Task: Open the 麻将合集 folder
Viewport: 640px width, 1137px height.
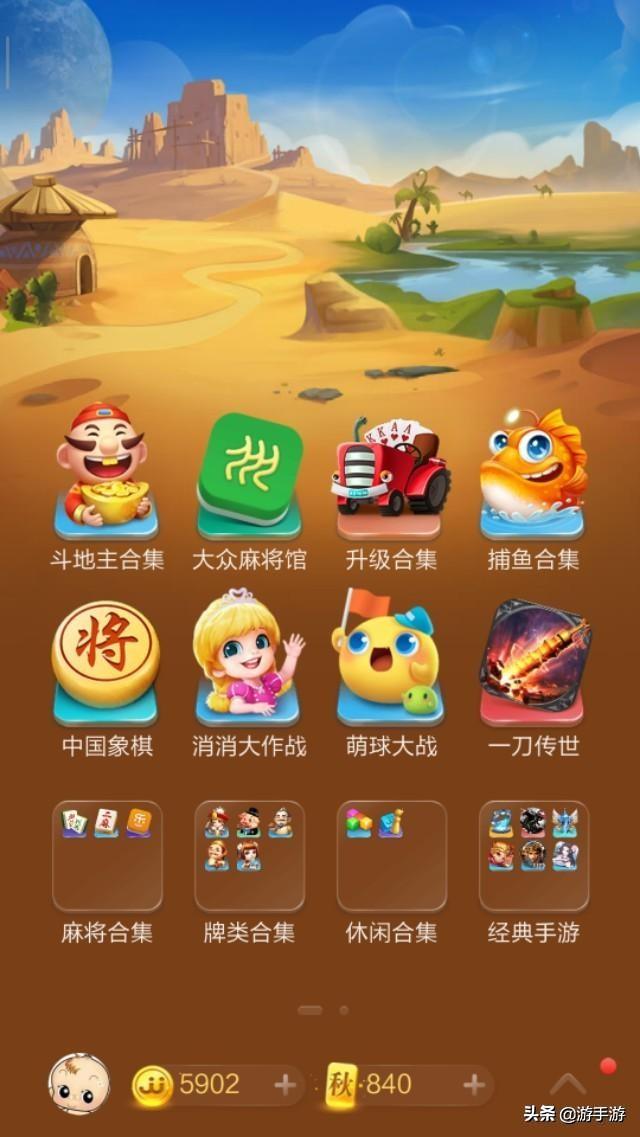Action: (107, 855)
